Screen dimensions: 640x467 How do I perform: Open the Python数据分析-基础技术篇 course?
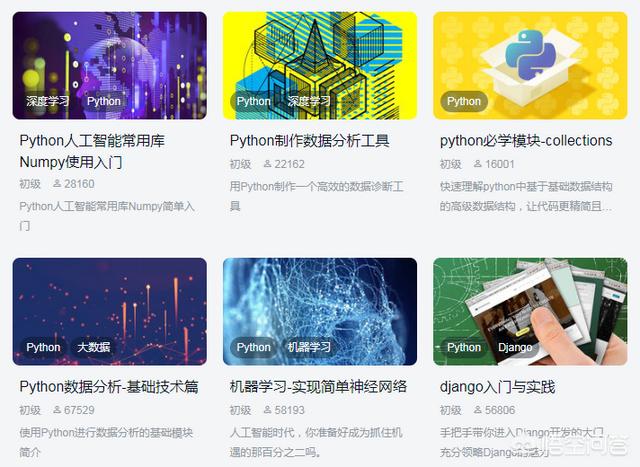click(x=108, y=387)
